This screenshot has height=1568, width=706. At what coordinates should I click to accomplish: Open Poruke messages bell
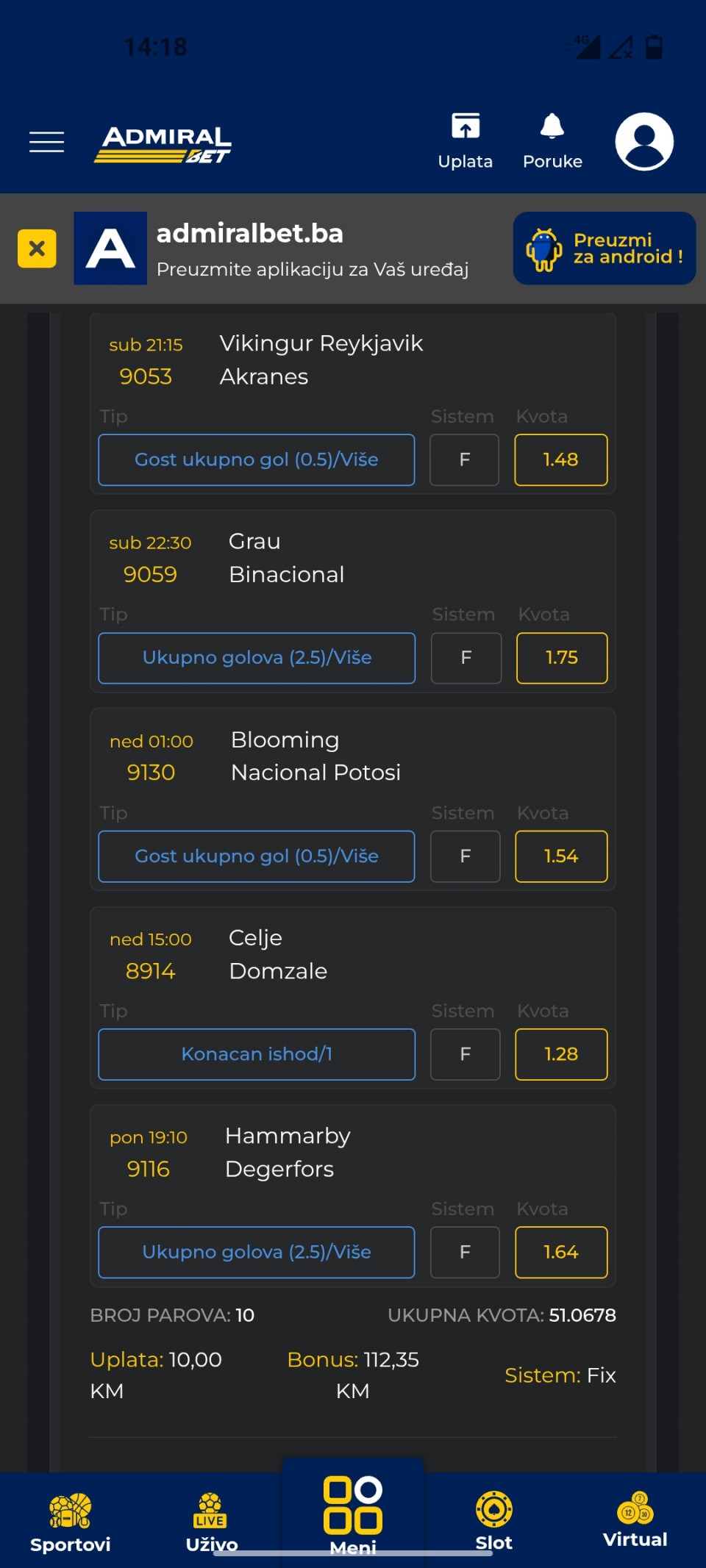(x=552, y=141)
